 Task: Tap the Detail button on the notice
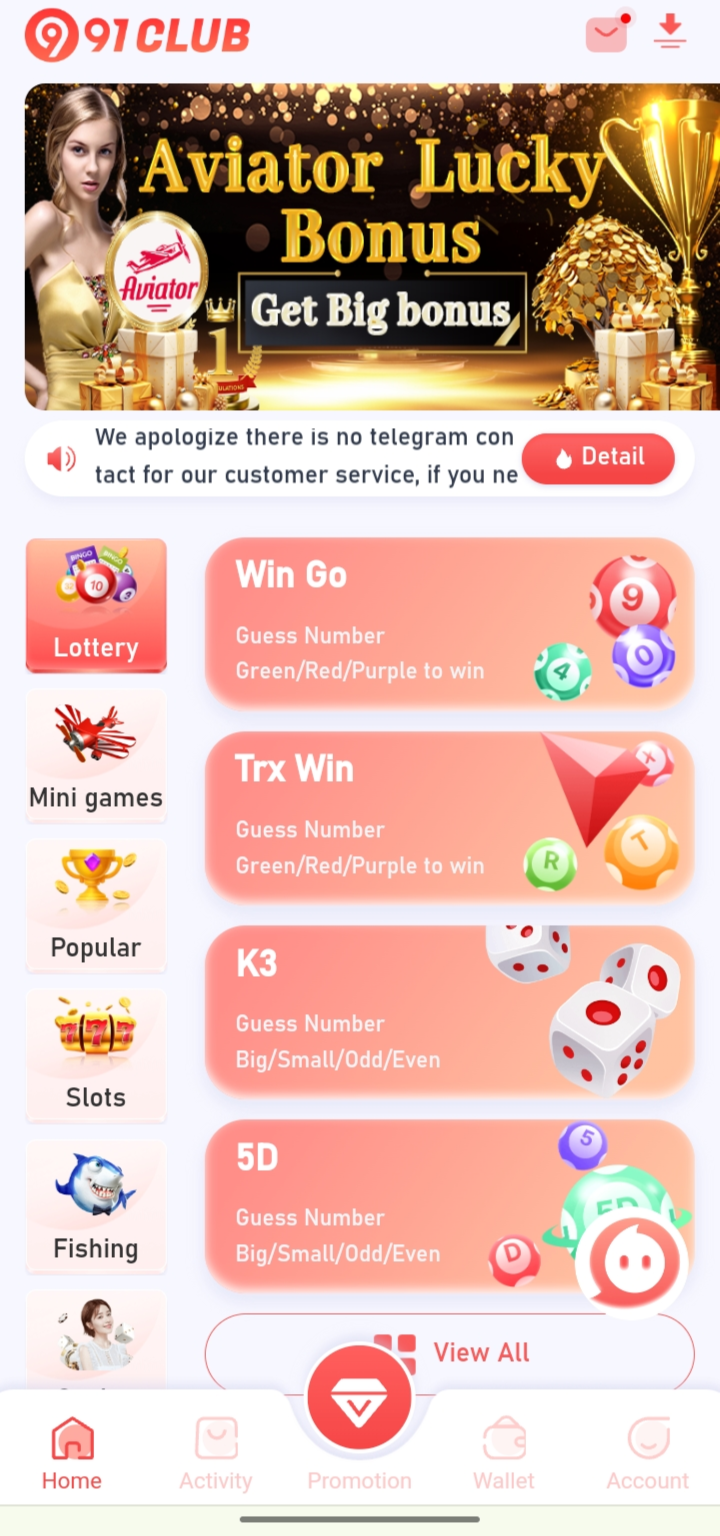598,458
